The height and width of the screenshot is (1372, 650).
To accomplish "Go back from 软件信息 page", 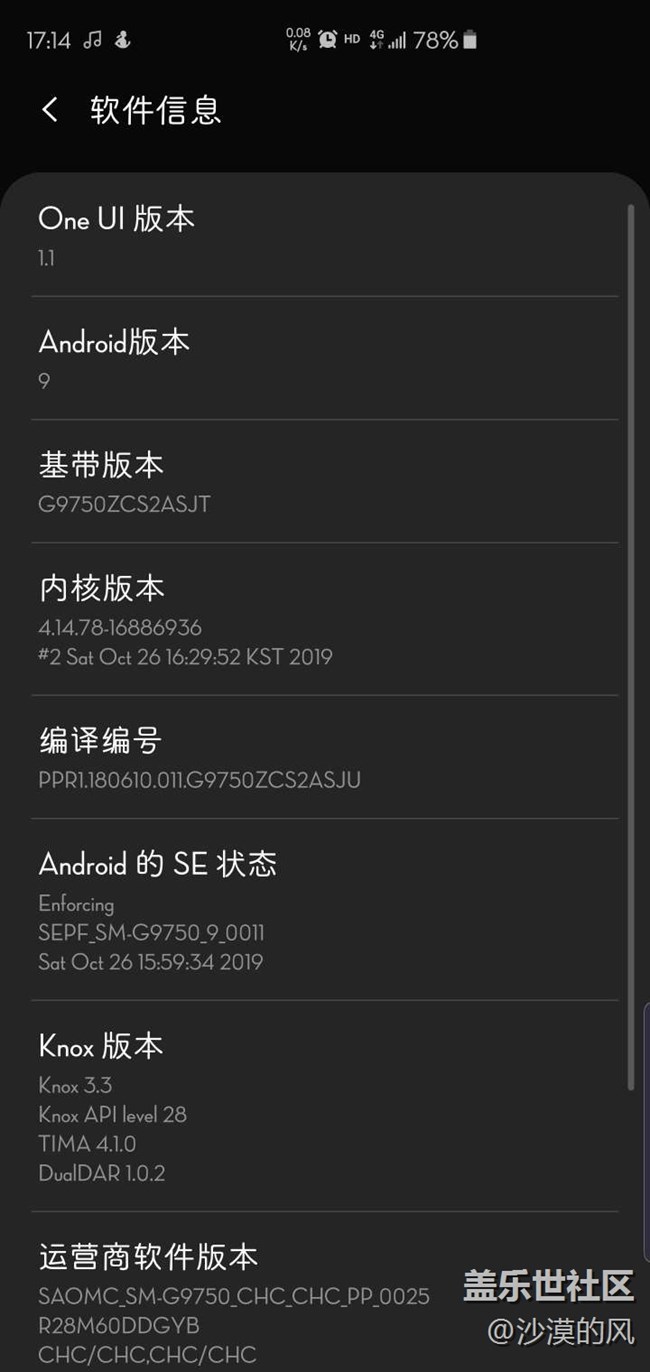I will coord(50,109).
